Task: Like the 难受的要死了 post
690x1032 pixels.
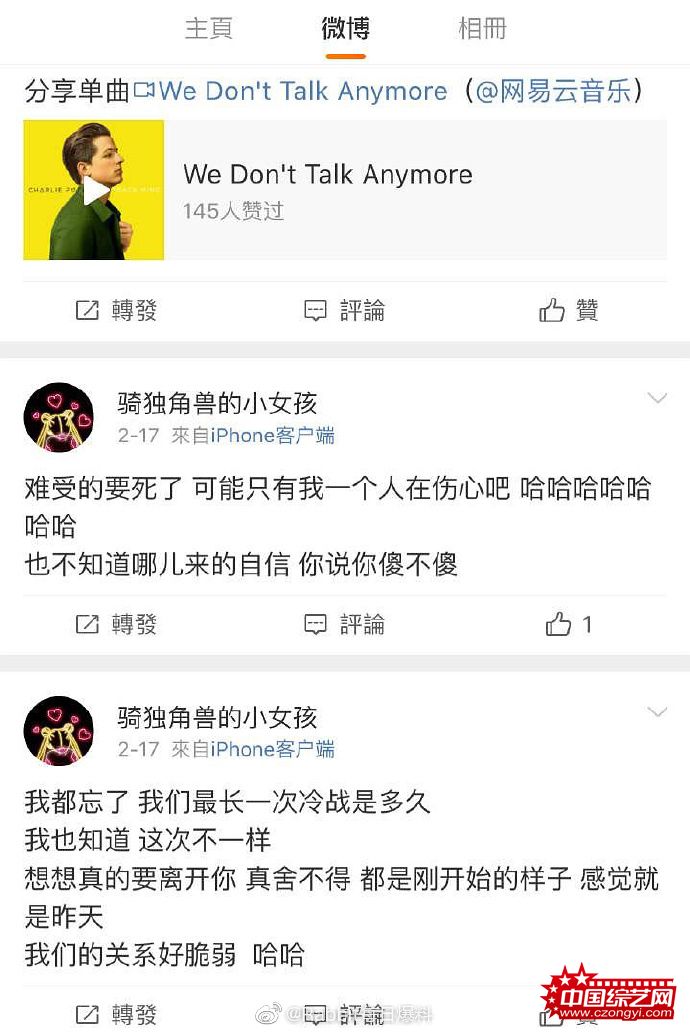Action: (568, 625)
